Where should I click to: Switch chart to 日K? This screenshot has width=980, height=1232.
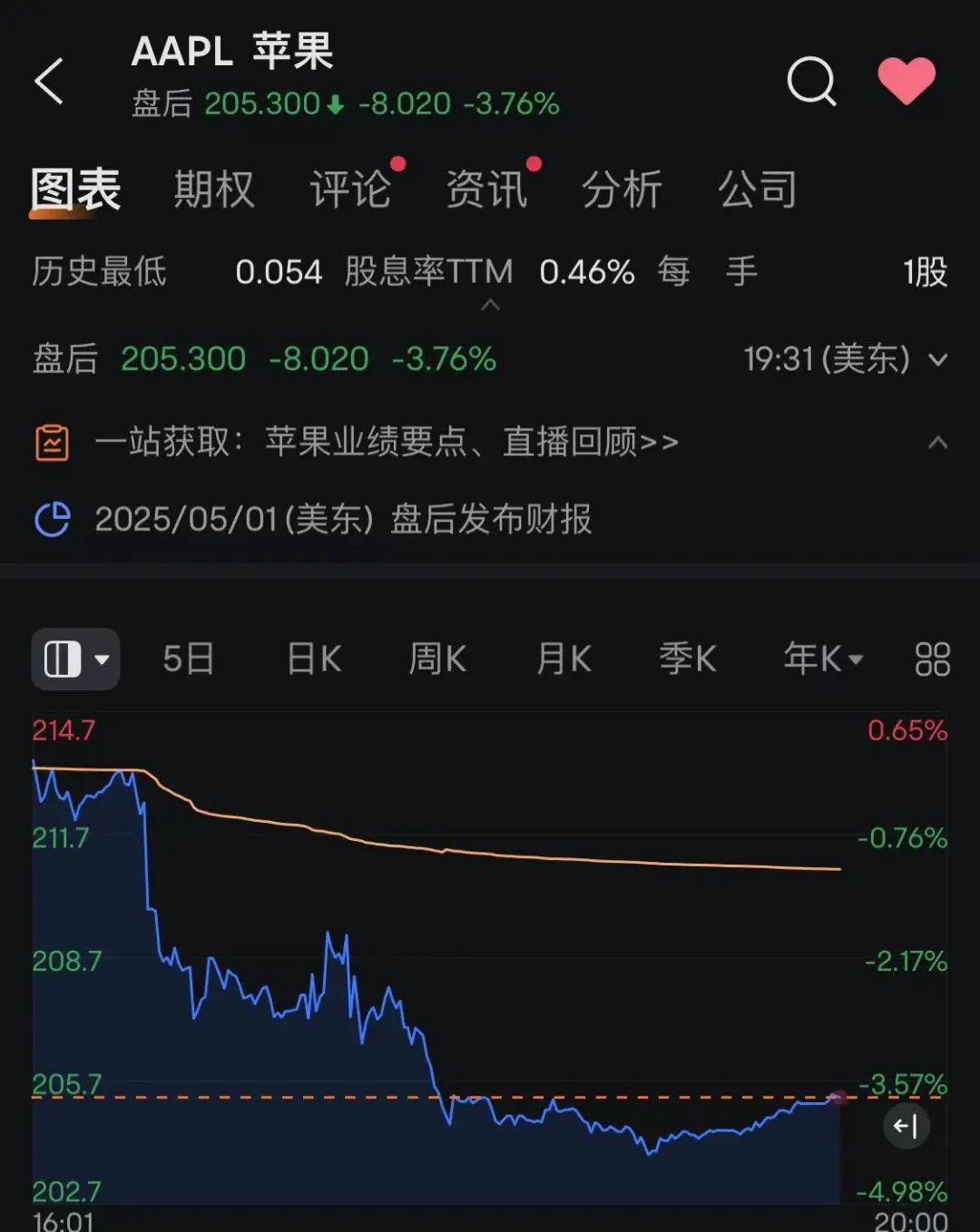[314, 659]
